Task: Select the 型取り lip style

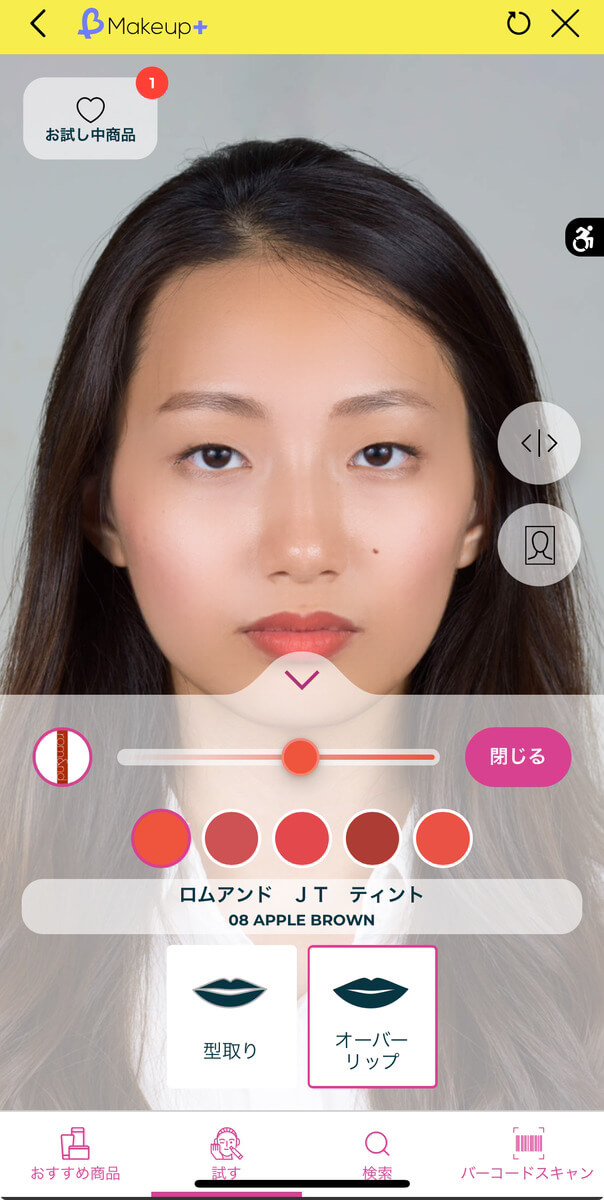Action: [x=231, y=1016]
